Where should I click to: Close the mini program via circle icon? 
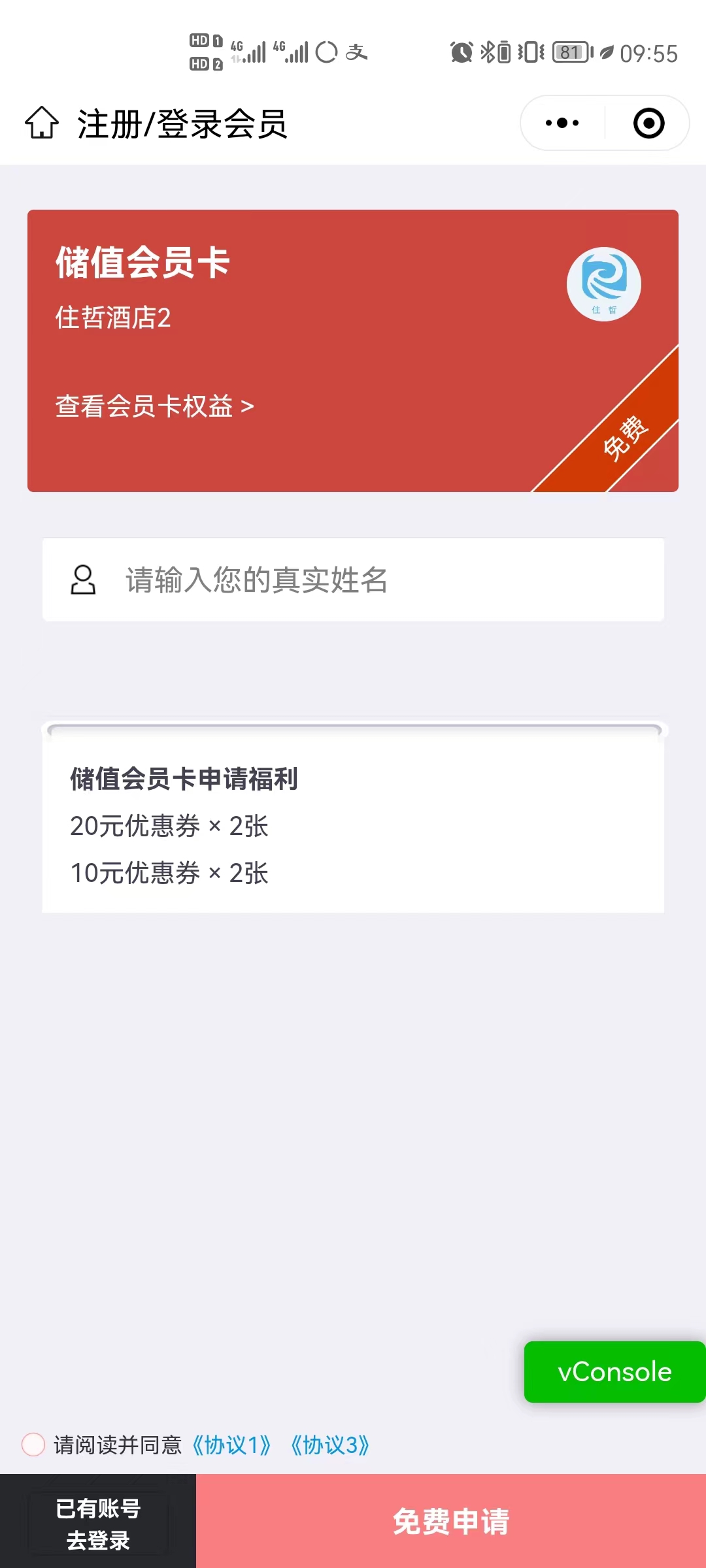pyautogui.click(x=648, y=123)
